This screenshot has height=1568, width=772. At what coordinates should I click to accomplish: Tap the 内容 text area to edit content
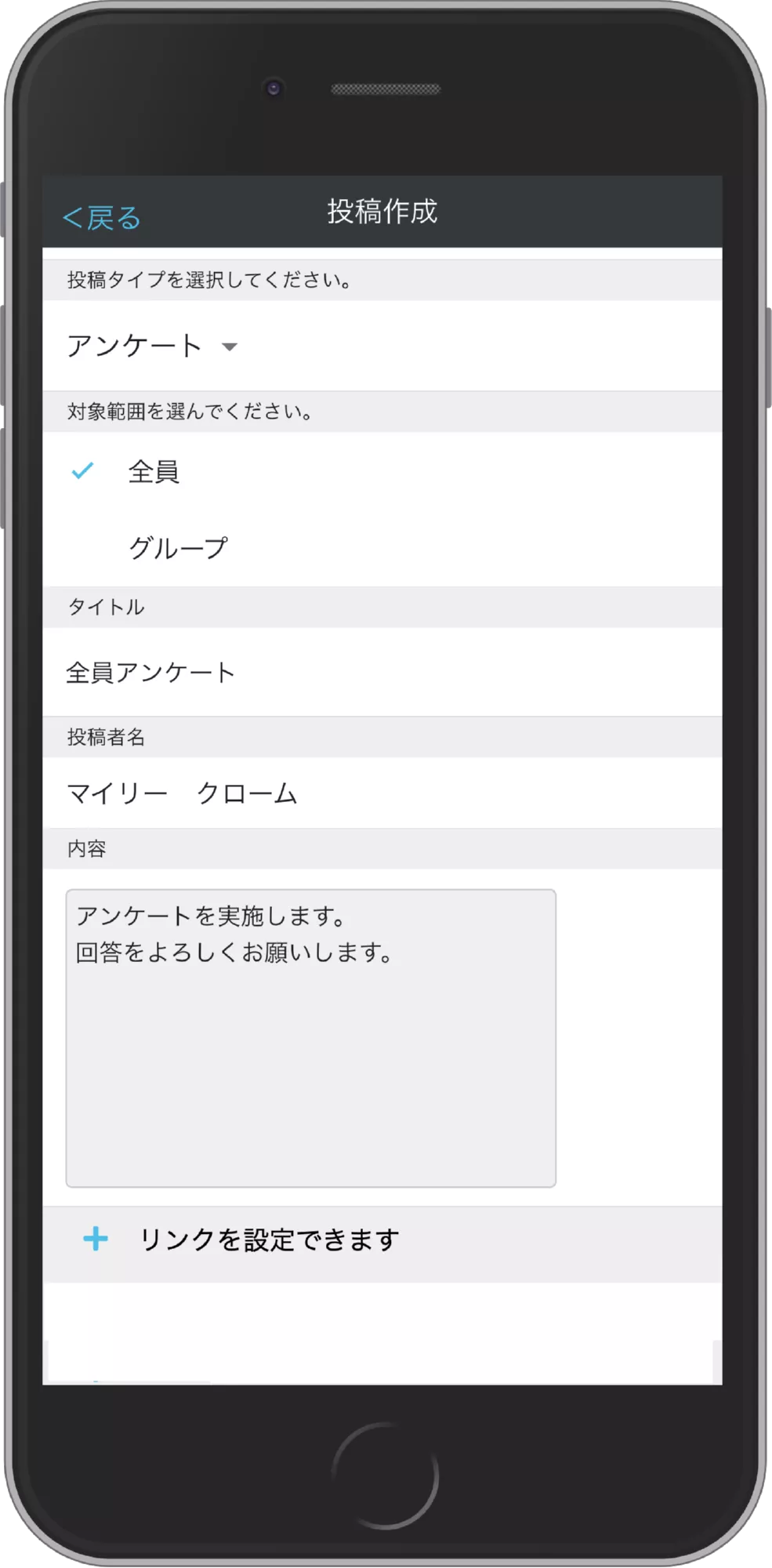point(310,1035)
